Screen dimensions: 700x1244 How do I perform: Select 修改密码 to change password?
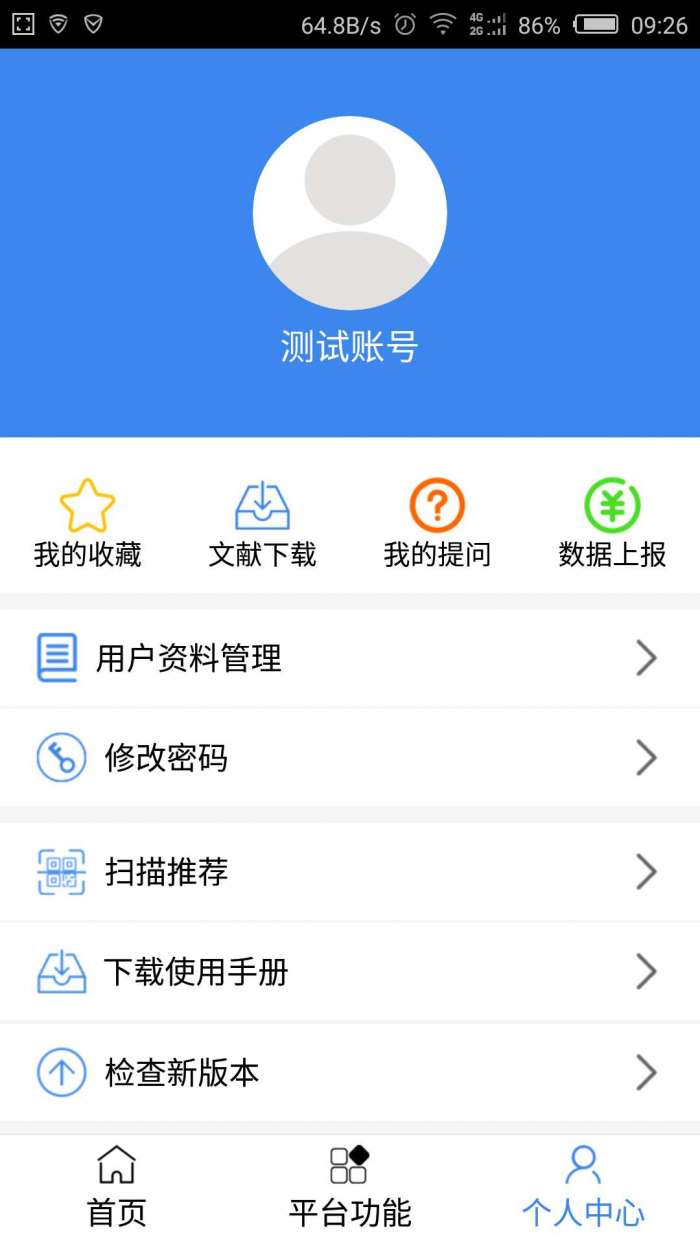point(350,758)
